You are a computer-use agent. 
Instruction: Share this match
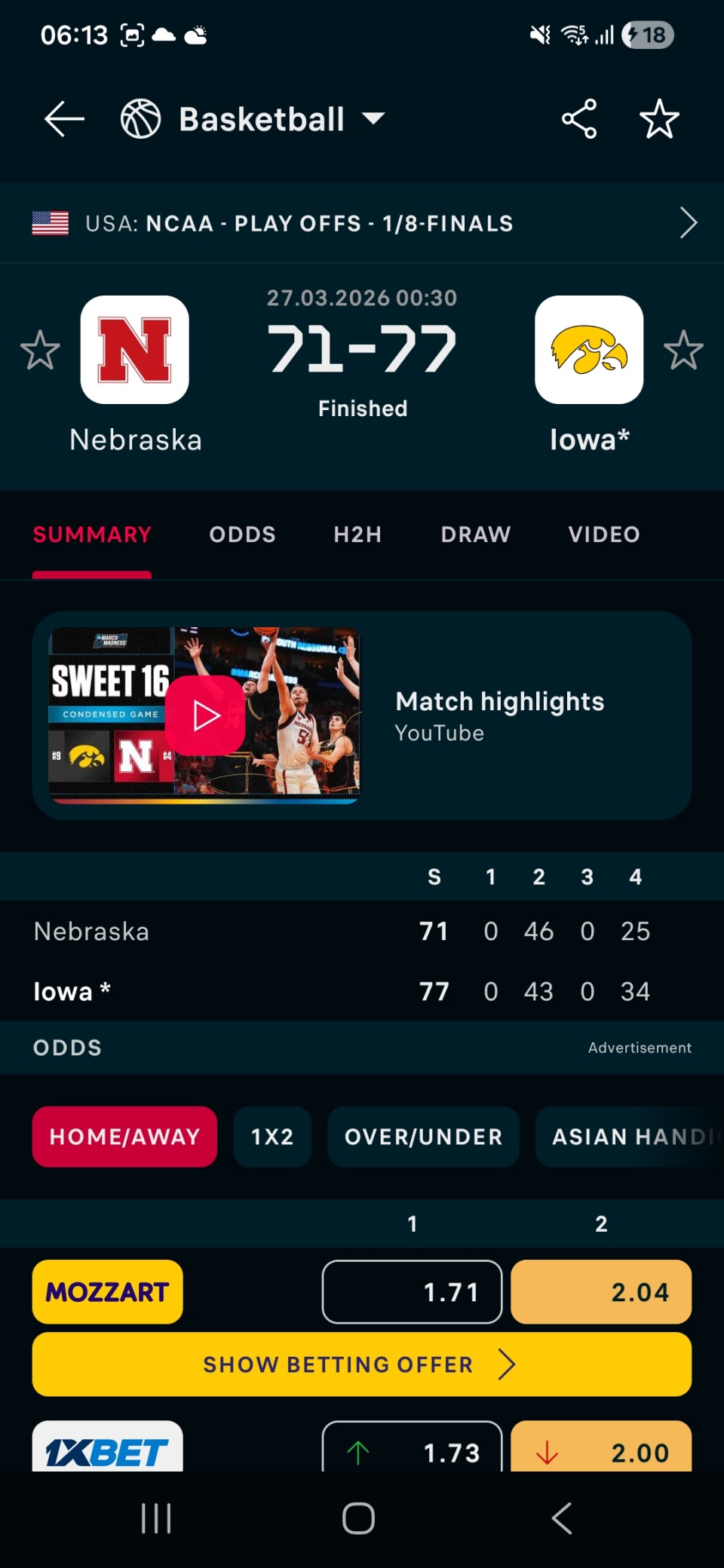579,119
